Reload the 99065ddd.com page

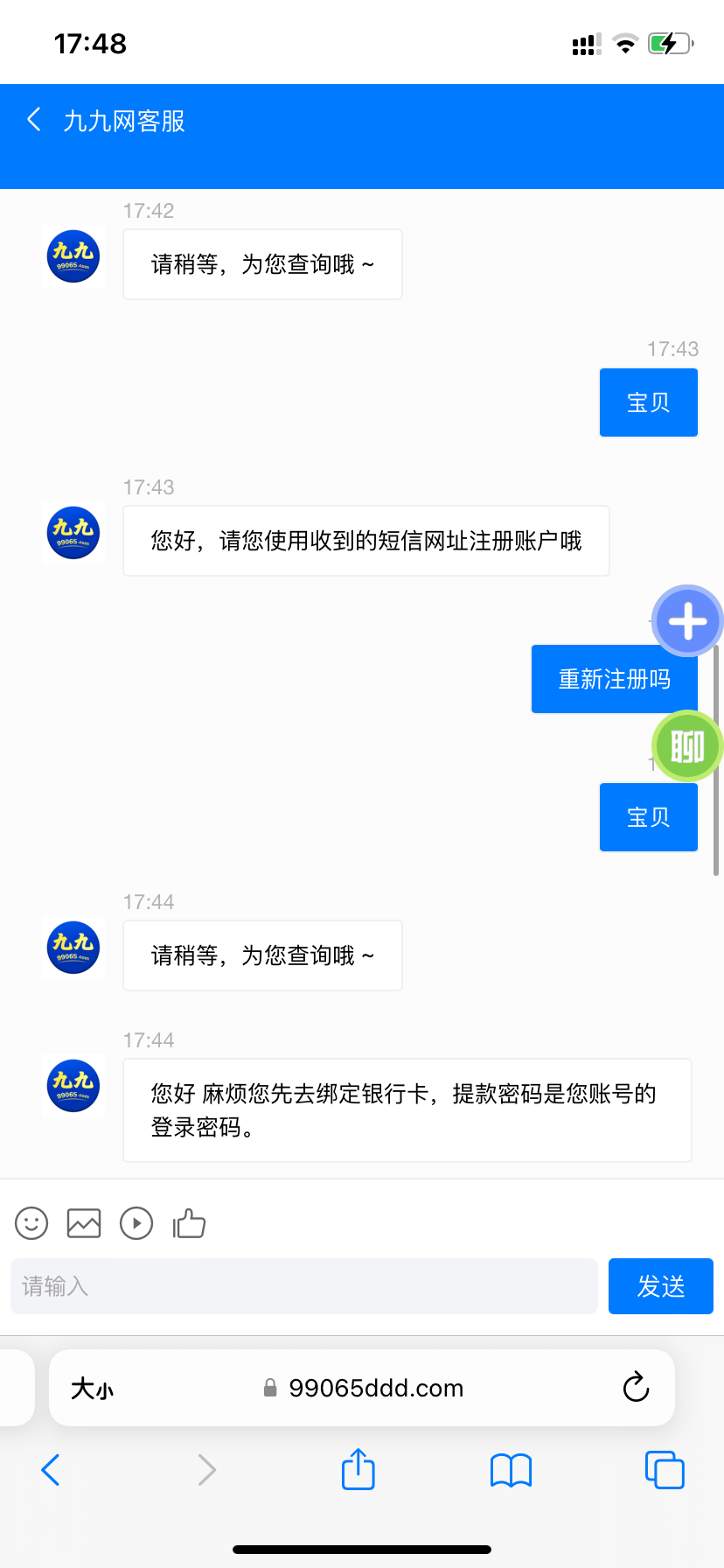coord(636,1388)
